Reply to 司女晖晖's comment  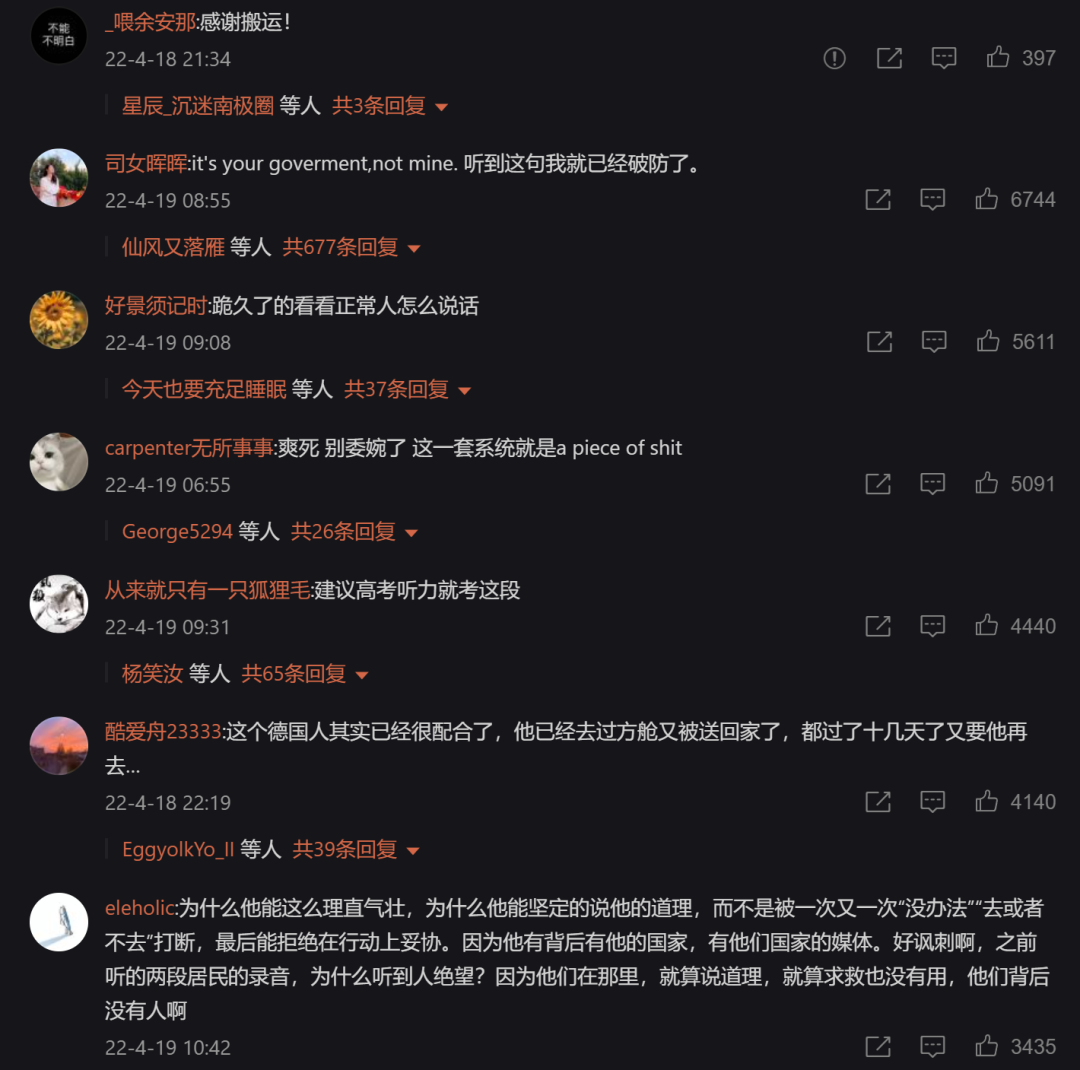[932, 200]
